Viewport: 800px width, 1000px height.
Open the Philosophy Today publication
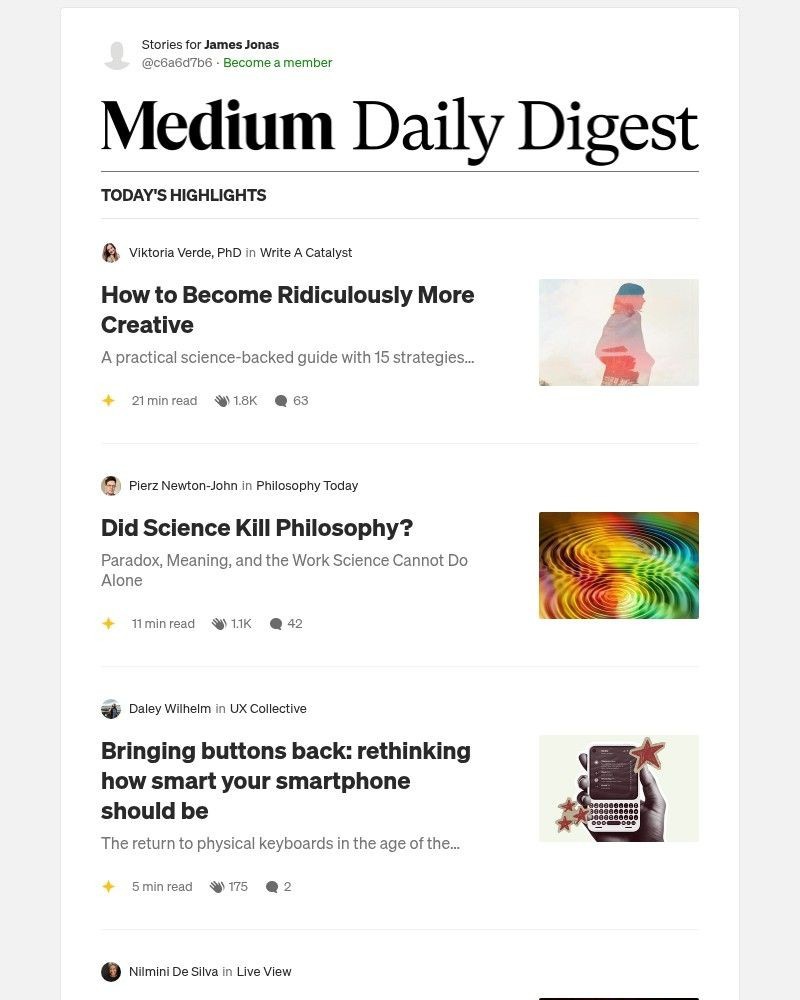click(x=307, y=485)
